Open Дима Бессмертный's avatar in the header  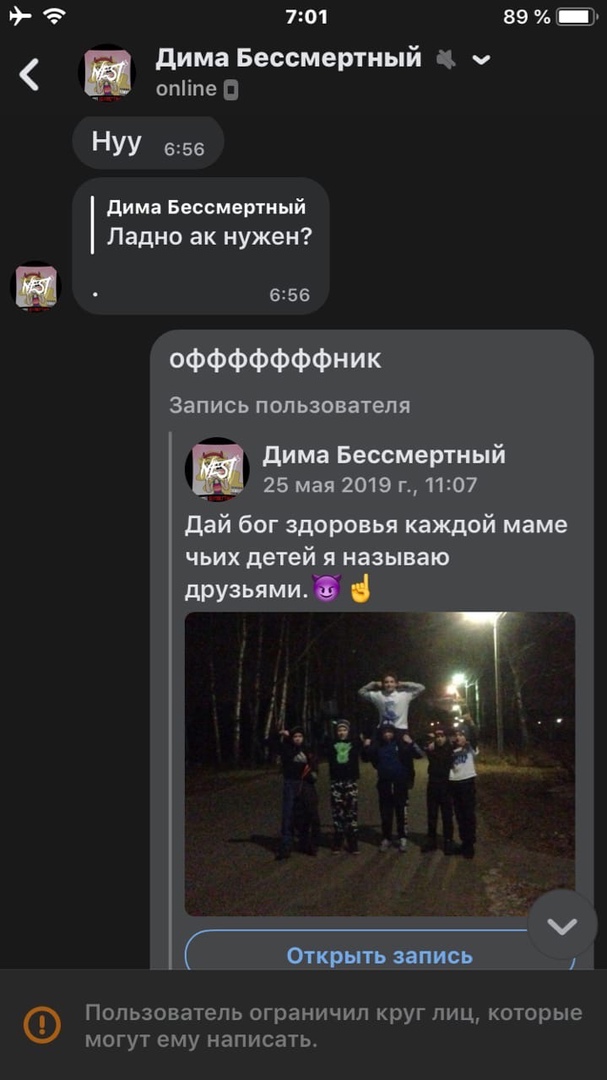pos(107,73)
